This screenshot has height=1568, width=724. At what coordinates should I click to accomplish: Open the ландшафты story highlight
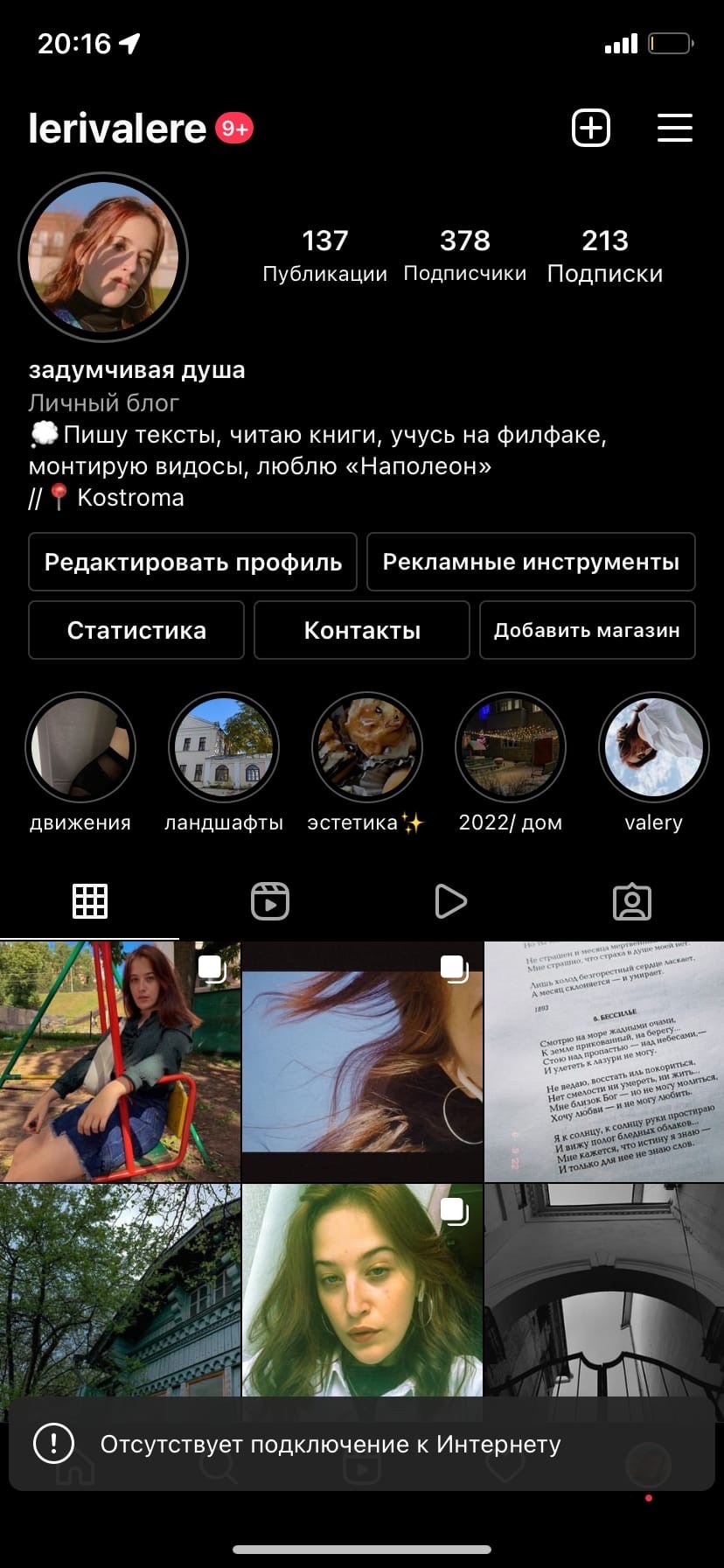tap(224, 748)
